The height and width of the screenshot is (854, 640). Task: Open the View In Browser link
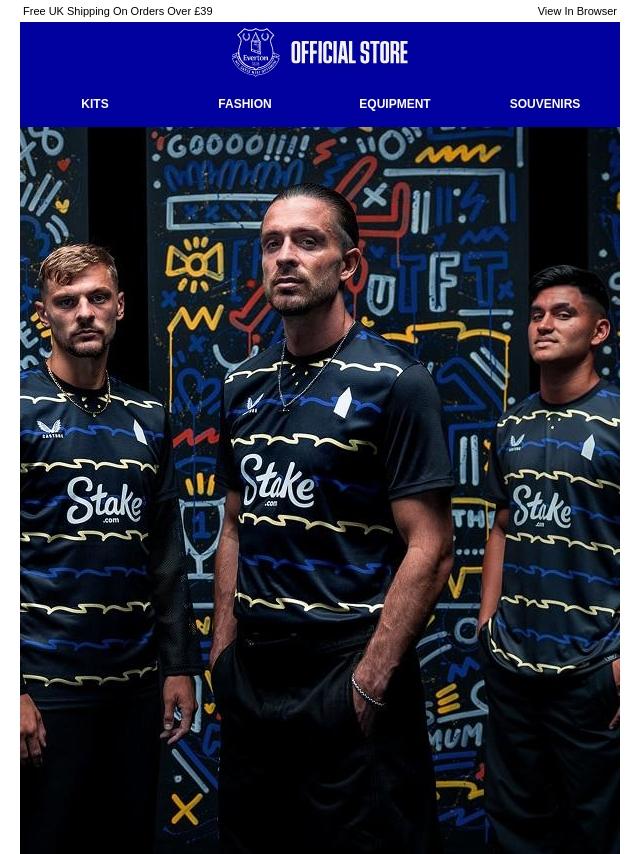pyautogui.click(x=576, y=11)
